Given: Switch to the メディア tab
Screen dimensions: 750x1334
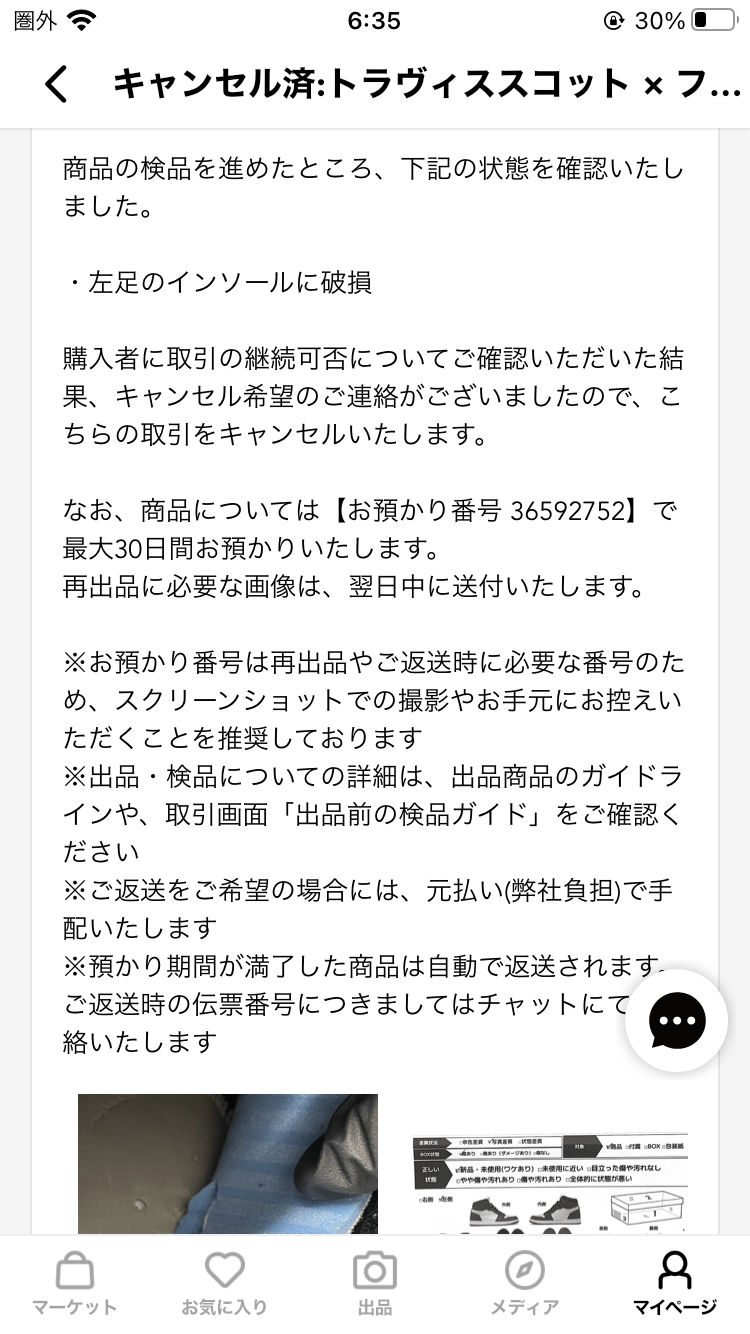Looking at the screenshot, I should click(525, 1285).
